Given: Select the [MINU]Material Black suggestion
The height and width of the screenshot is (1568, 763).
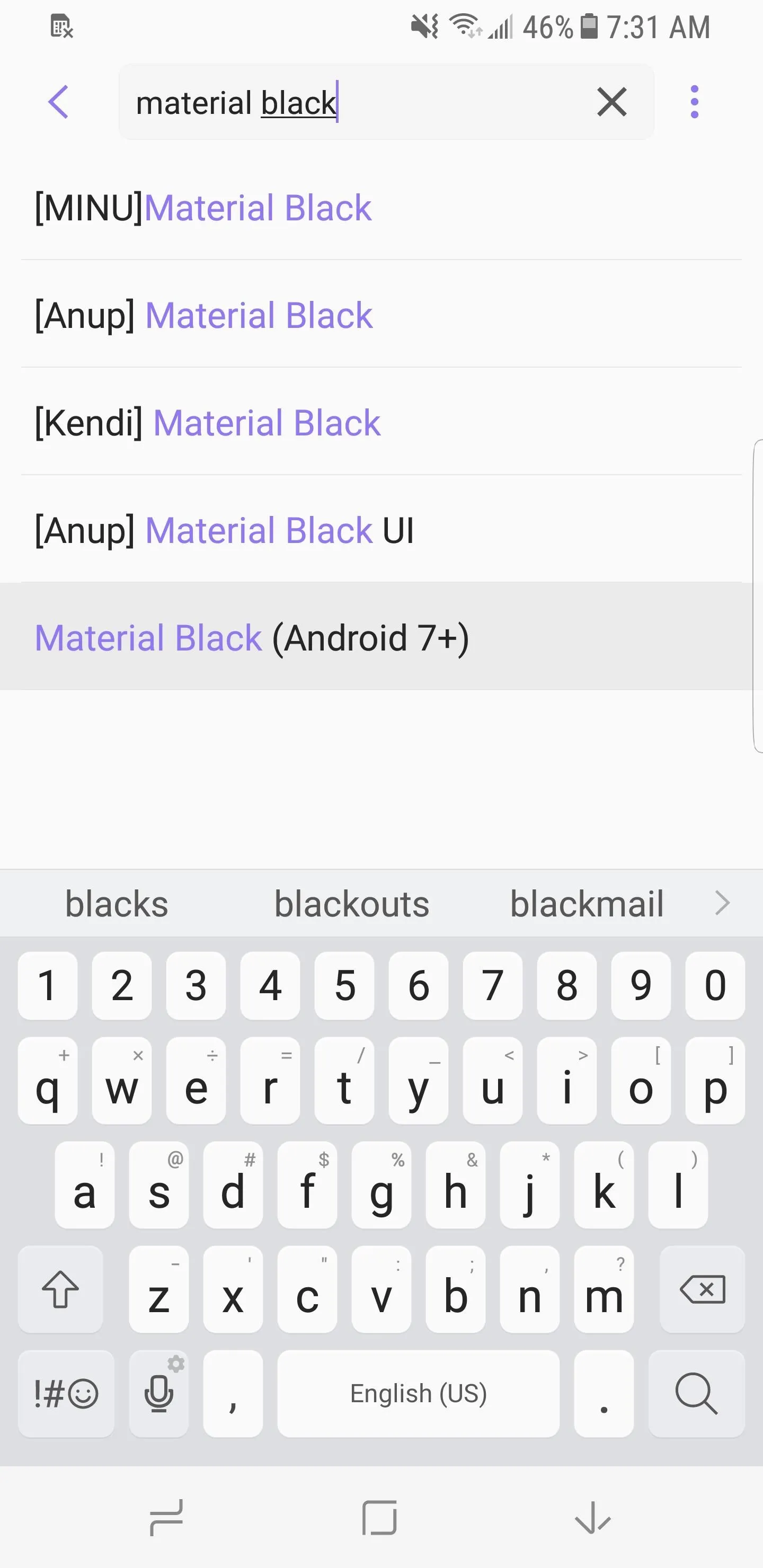Looking at the screenshot, I should 381,208.
